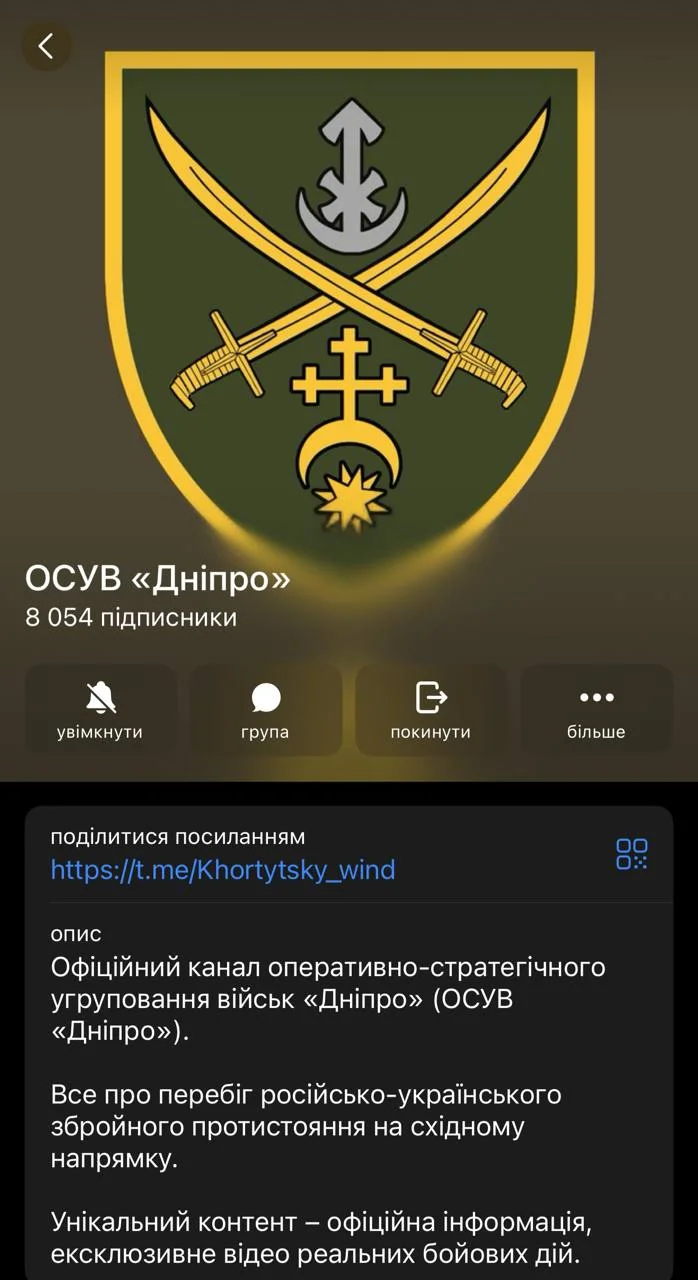
Task: Show the channel QR code icon
Action: (x=632, y=853)
